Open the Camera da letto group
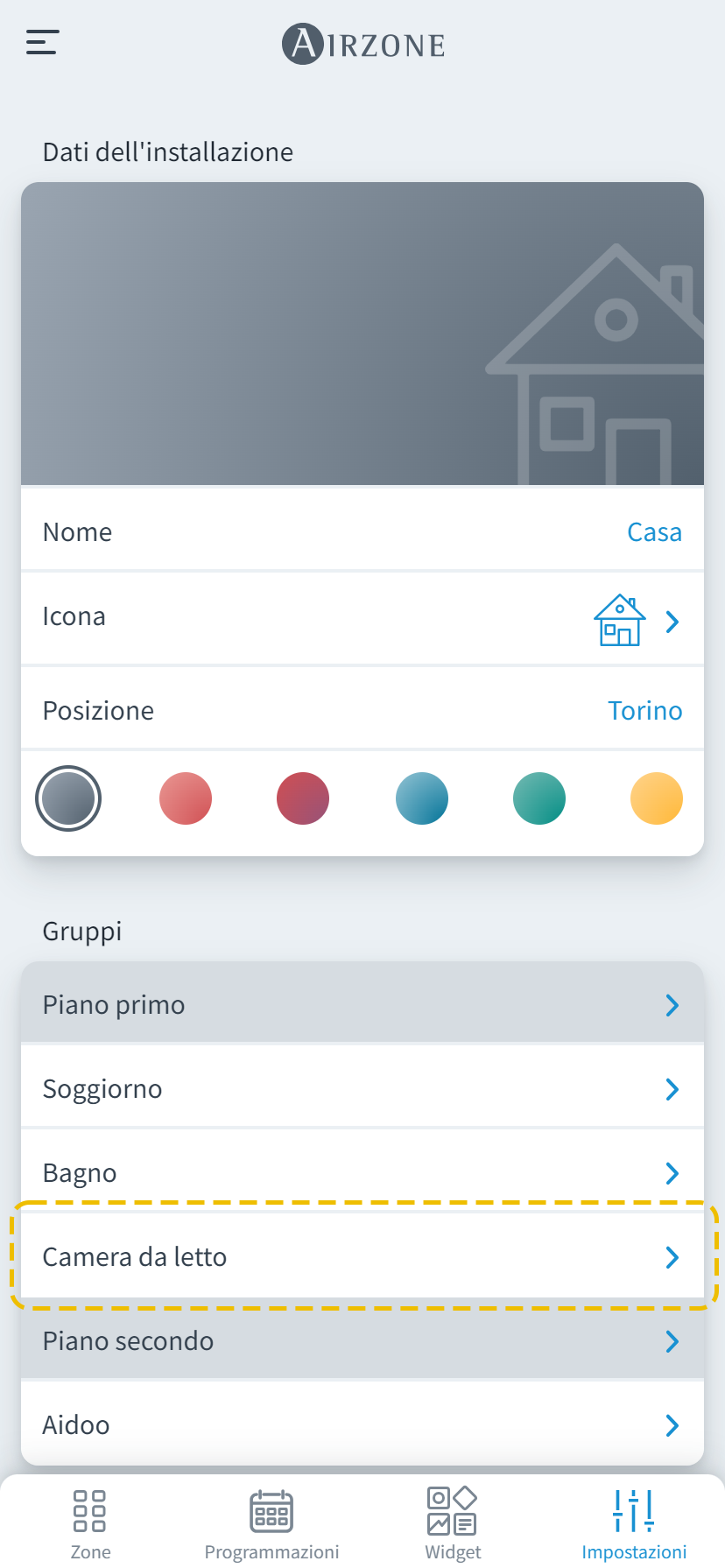725x1568 pixels. [362, 1256]
